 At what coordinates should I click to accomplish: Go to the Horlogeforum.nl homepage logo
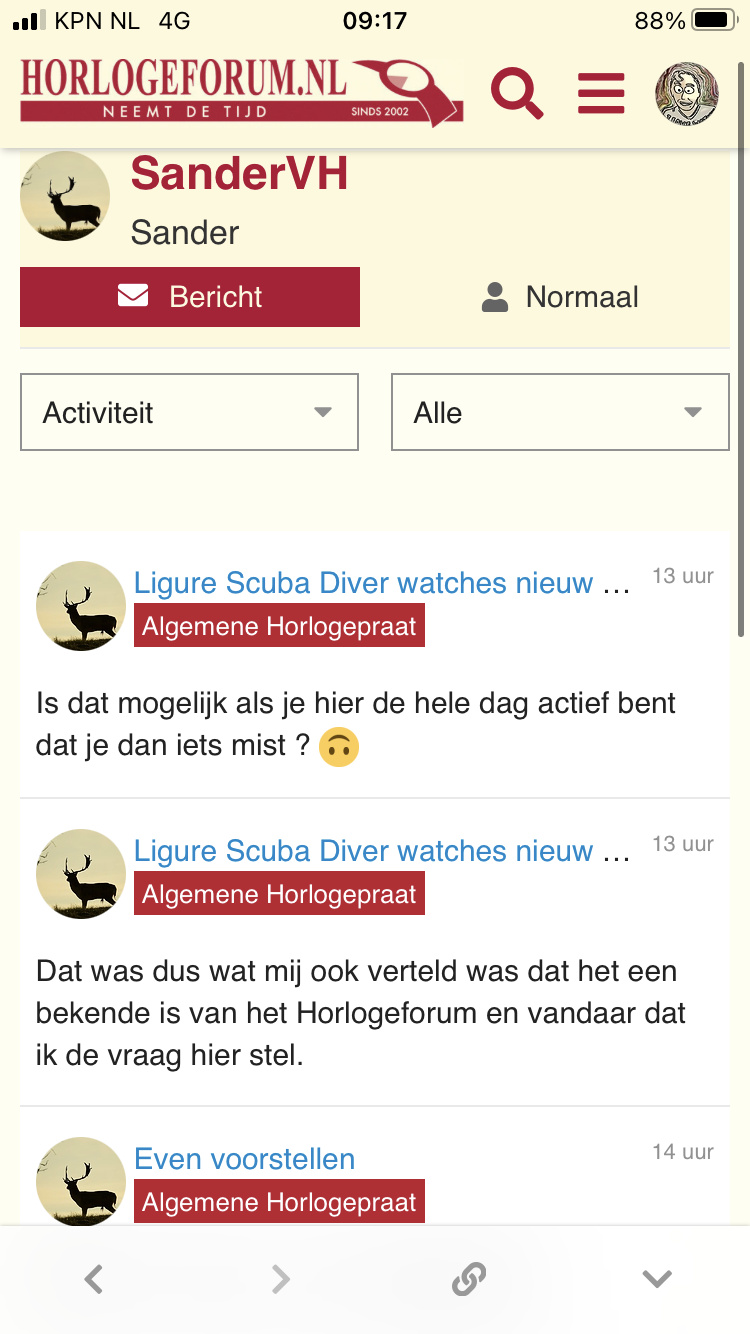click(240, 92)
